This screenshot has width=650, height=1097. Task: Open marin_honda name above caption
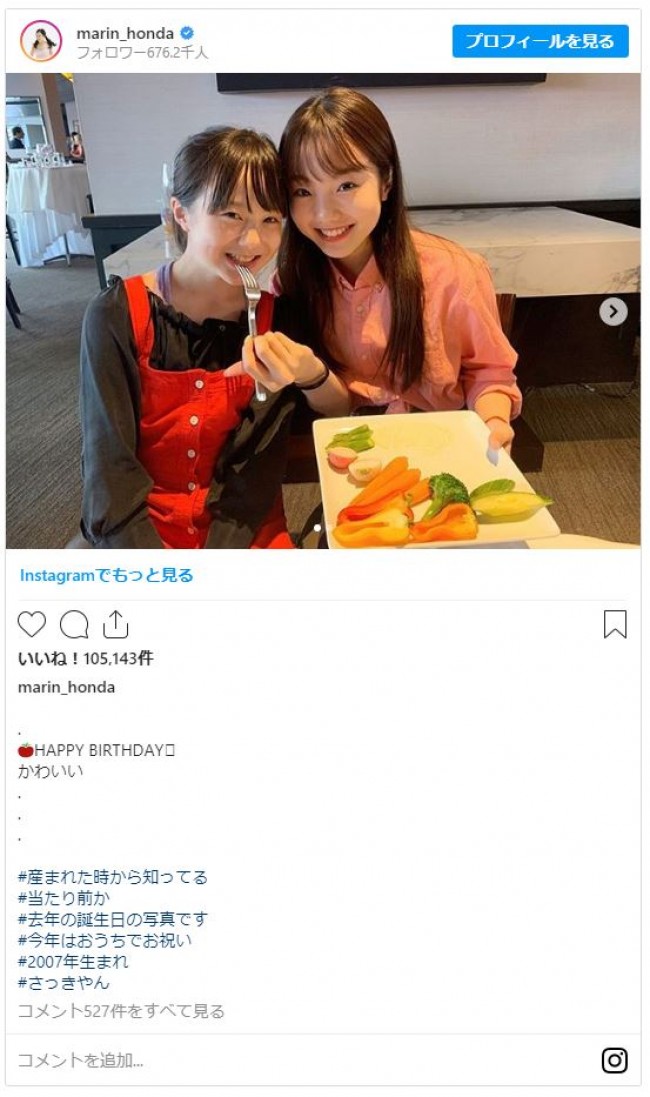66,687
